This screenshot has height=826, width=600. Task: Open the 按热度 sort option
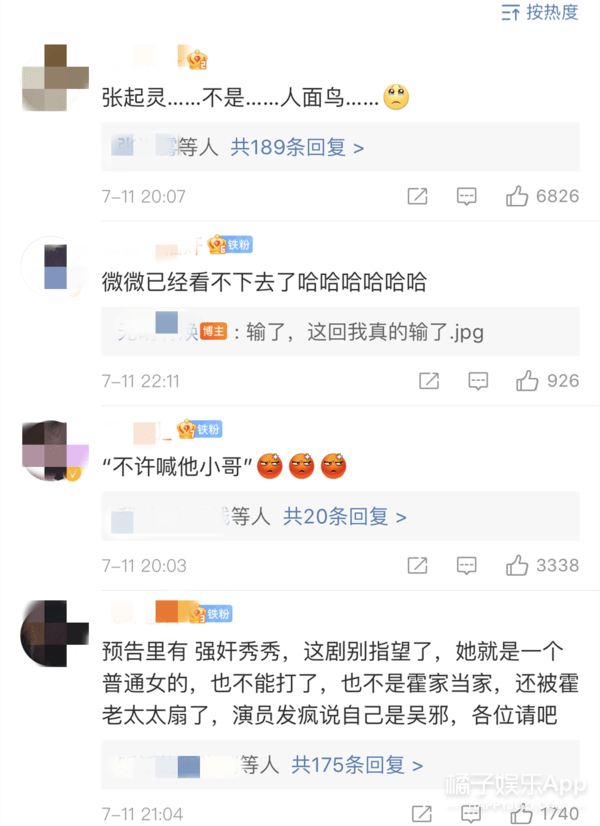tap(540, 13)
